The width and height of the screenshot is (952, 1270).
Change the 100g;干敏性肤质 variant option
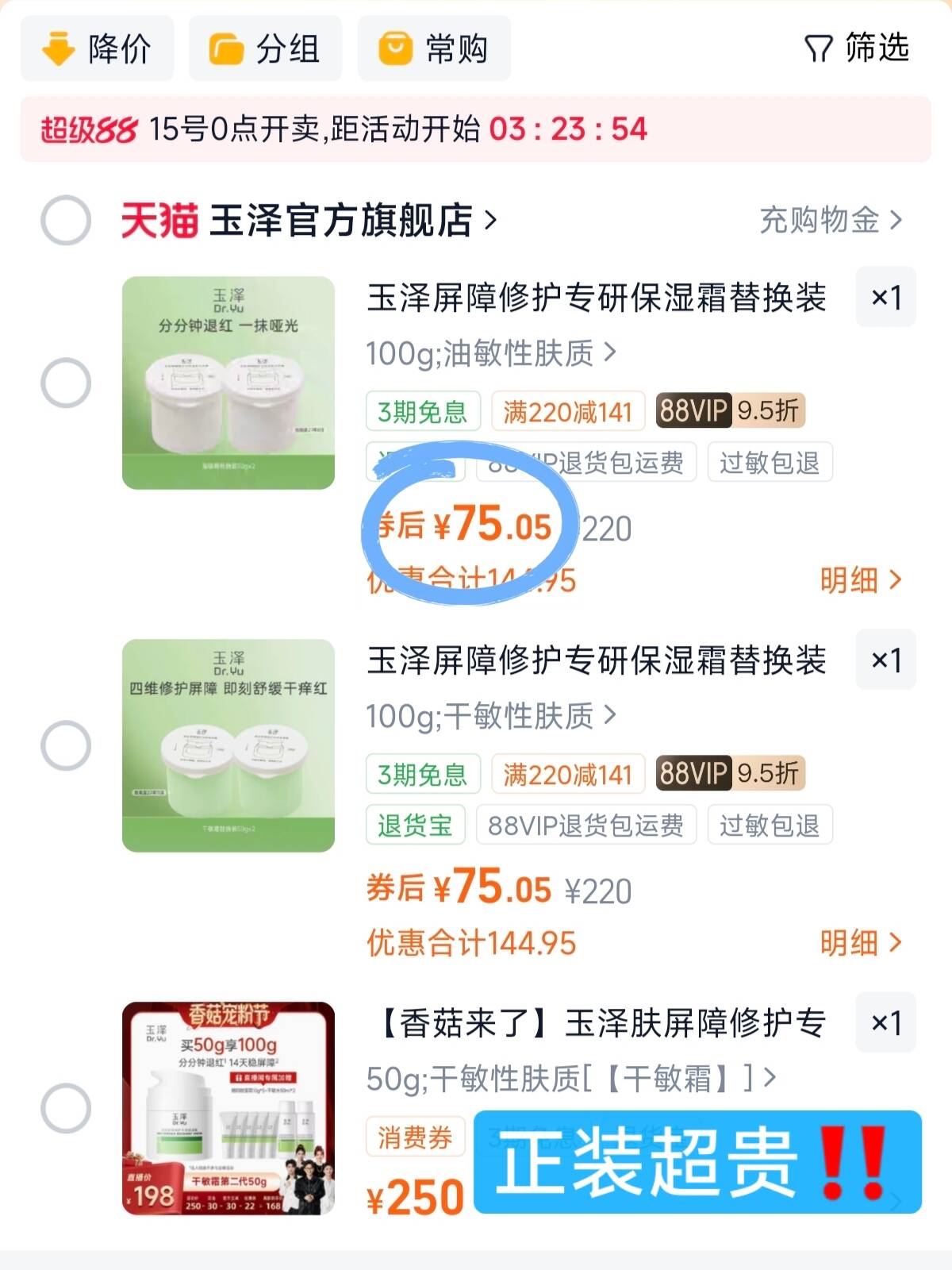coord(490,716)
